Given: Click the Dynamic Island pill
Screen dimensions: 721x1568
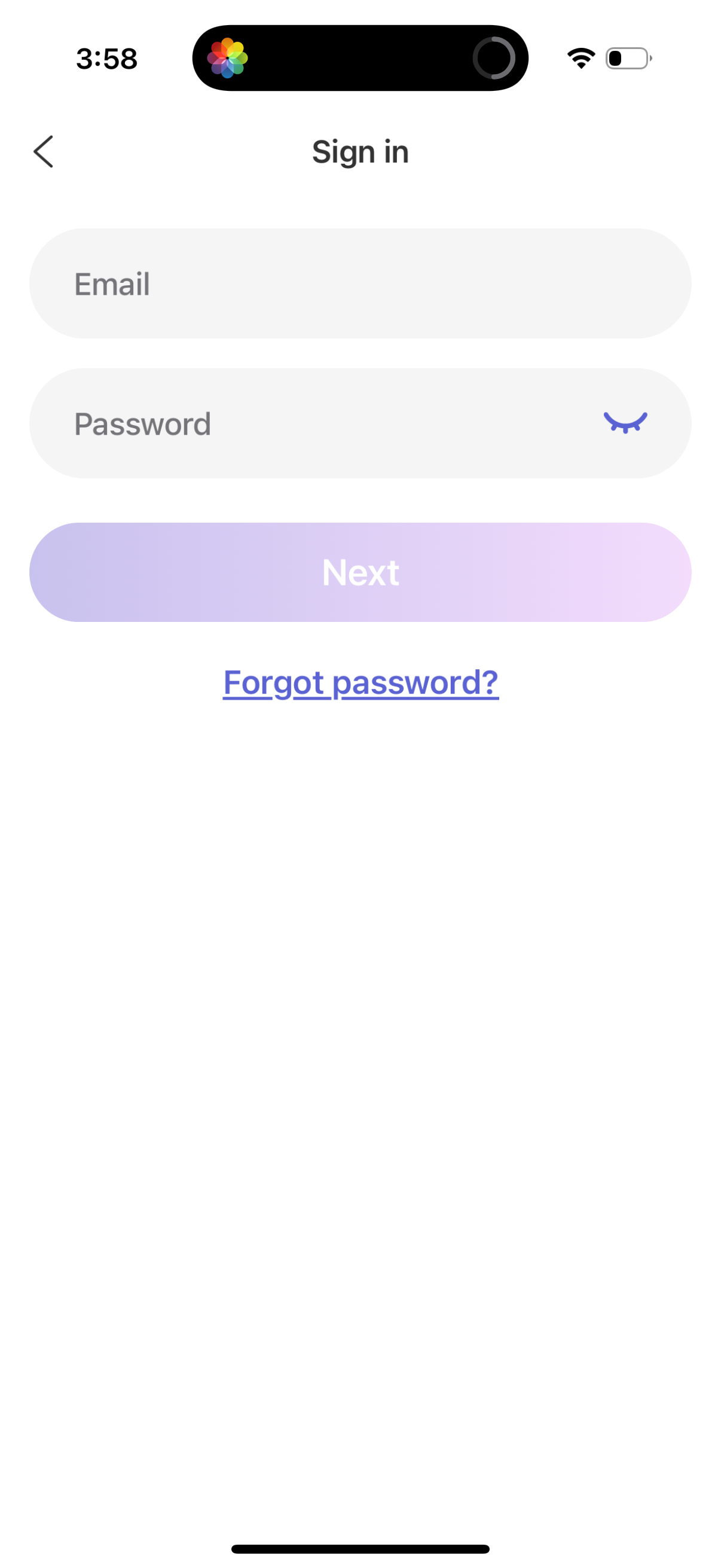Looking at the screenshot, I should [x=360, y=58].
